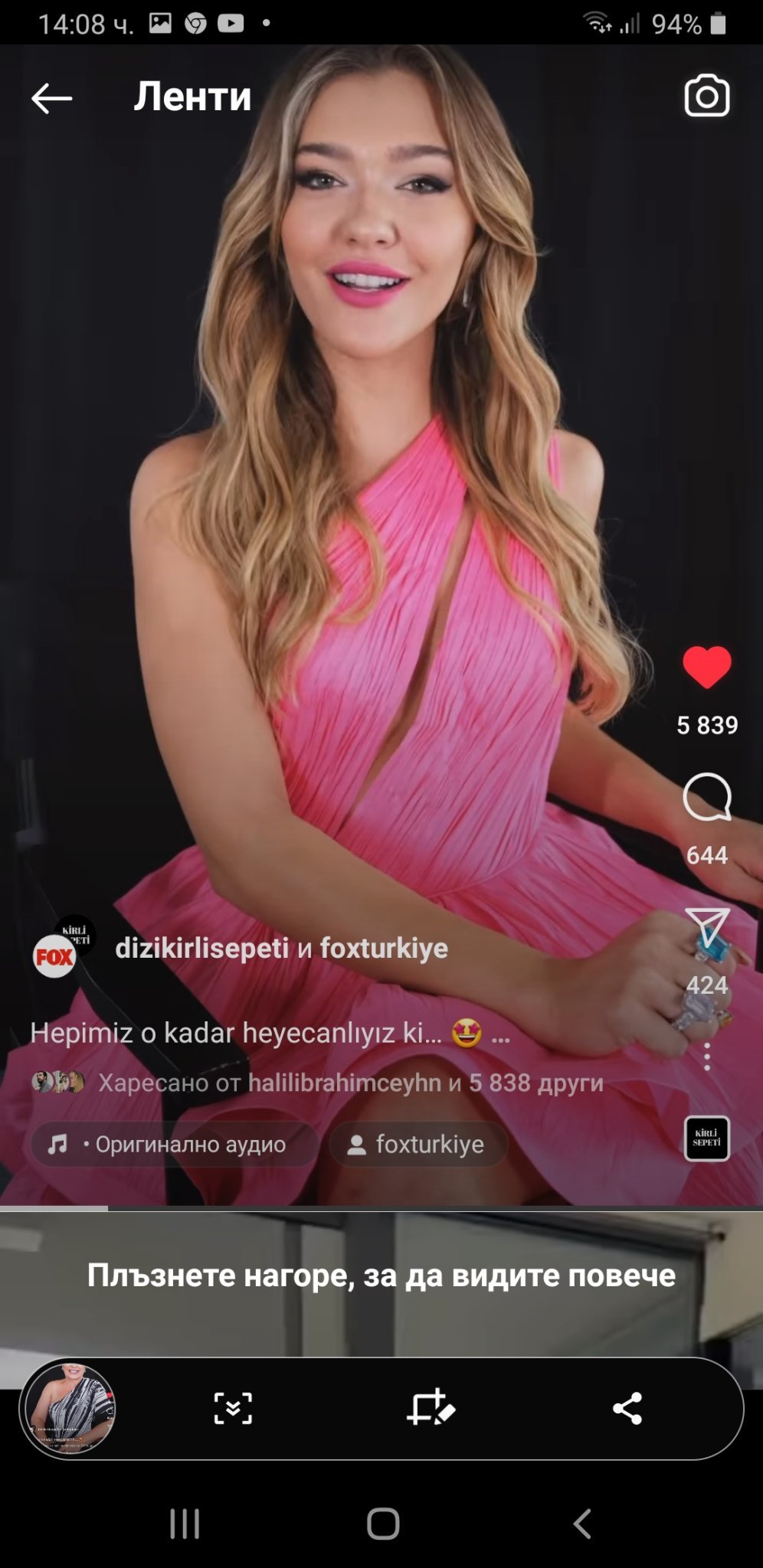Viewport: 763px width, 1568px height.
Task: Open the three-dot options menu
Action: [x=706, y=1057]
